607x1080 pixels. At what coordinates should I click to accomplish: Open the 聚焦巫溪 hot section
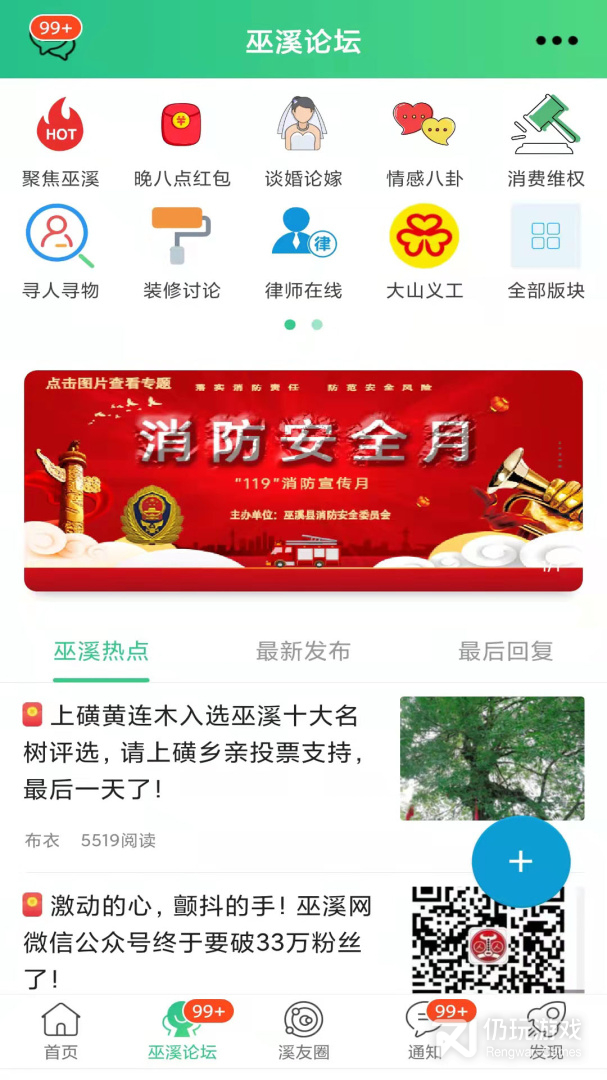point(61,143)
